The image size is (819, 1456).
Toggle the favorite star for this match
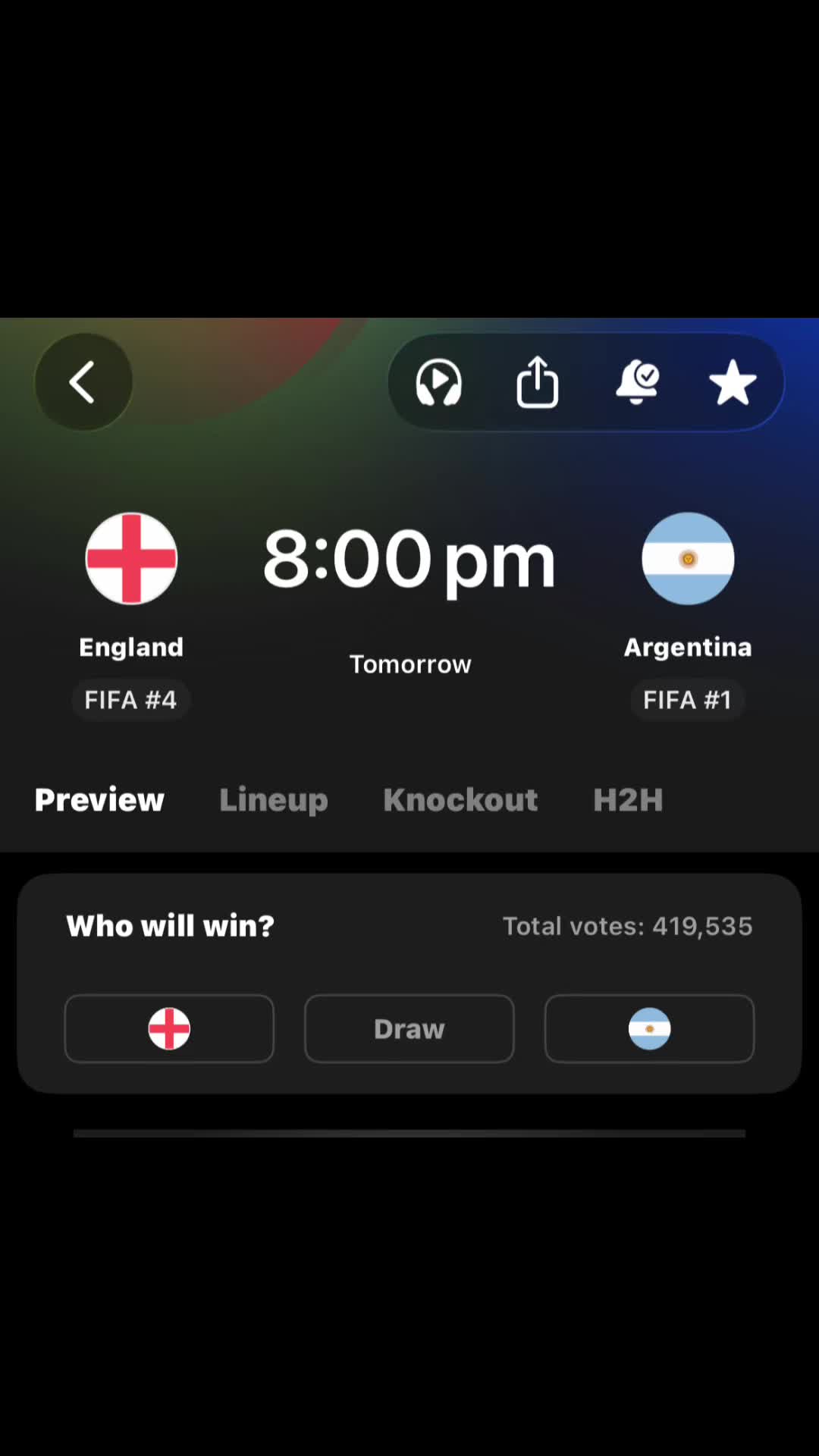733,382
